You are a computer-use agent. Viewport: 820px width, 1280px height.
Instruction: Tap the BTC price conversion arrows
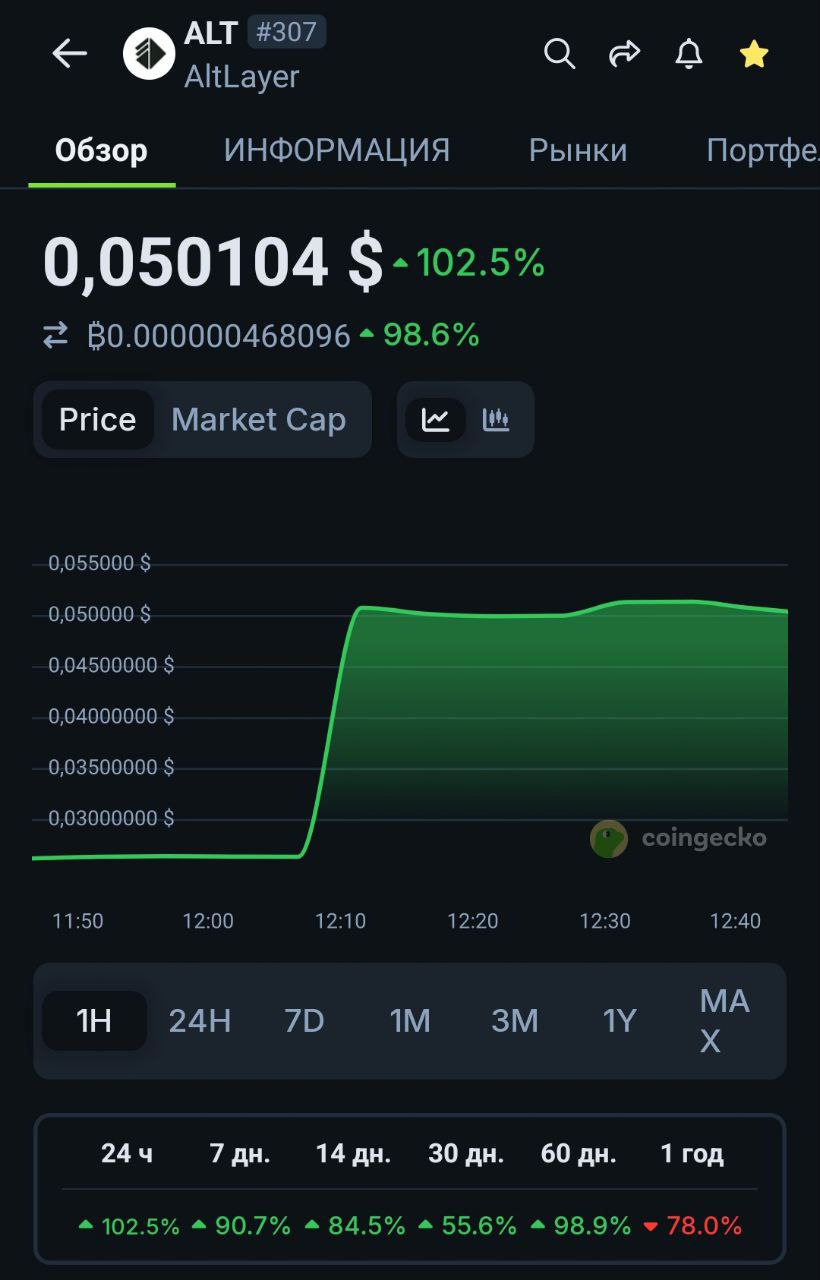(55, 335)
